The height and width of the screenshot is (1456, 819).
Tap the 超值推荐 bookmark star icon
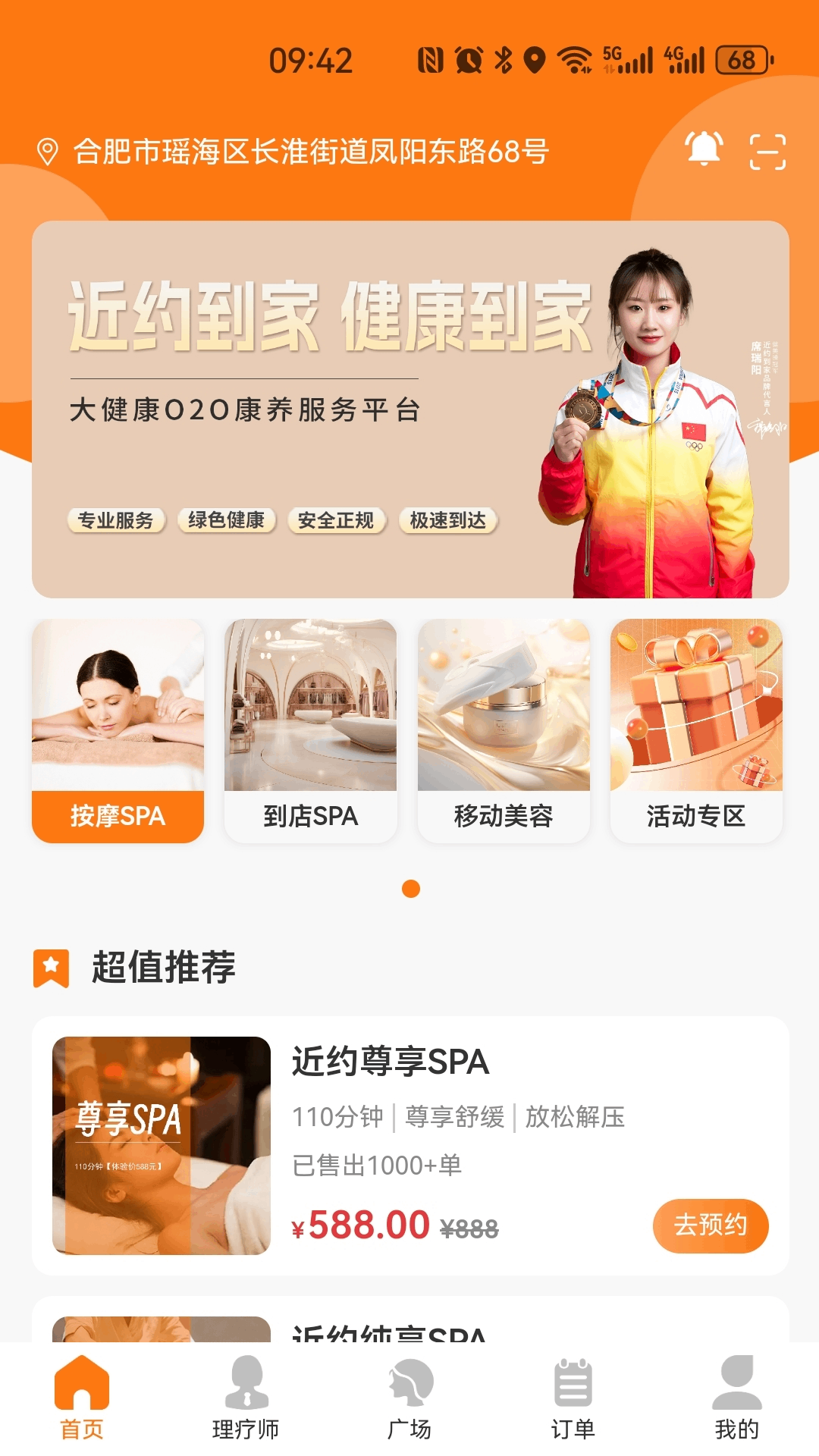(x=50, y=967)
